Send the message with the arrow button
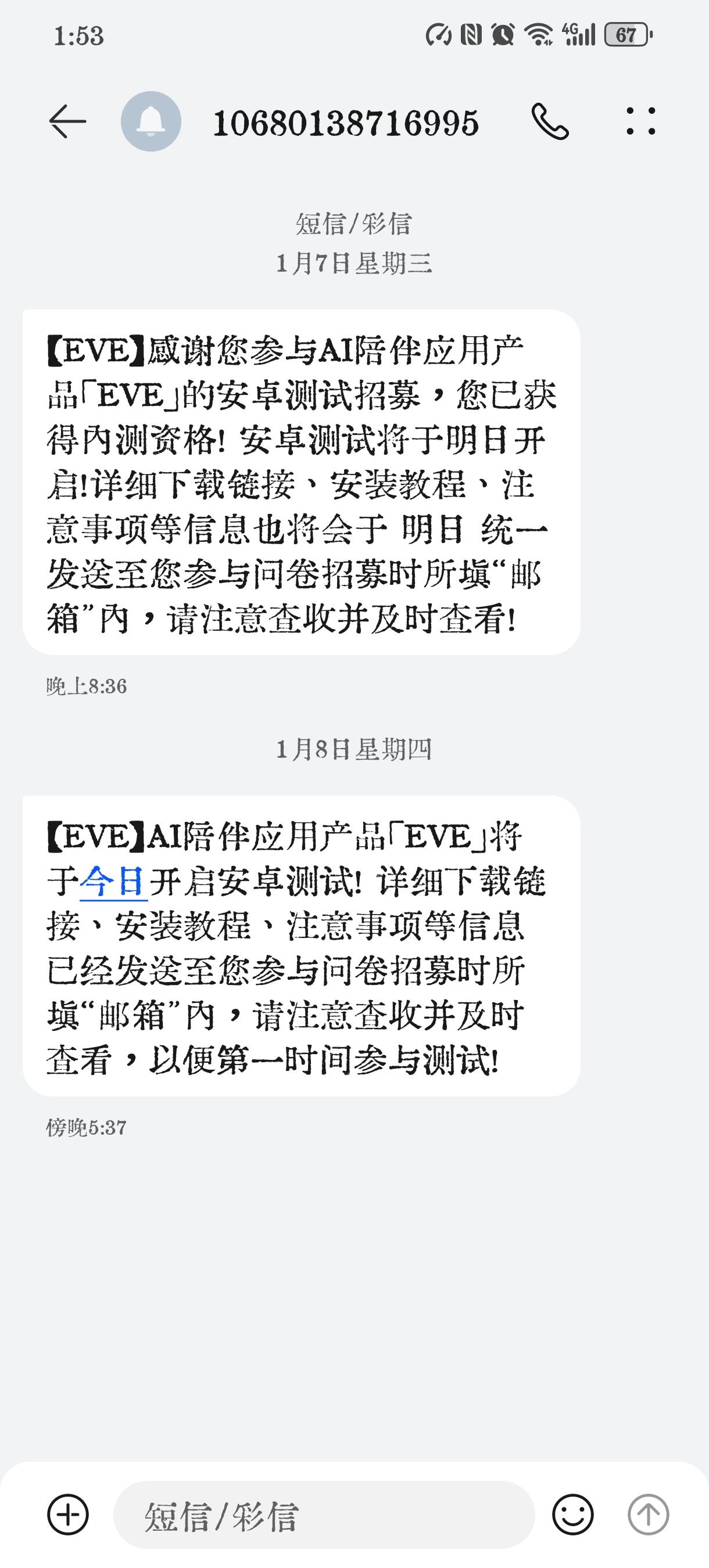 pos(648,1514)
